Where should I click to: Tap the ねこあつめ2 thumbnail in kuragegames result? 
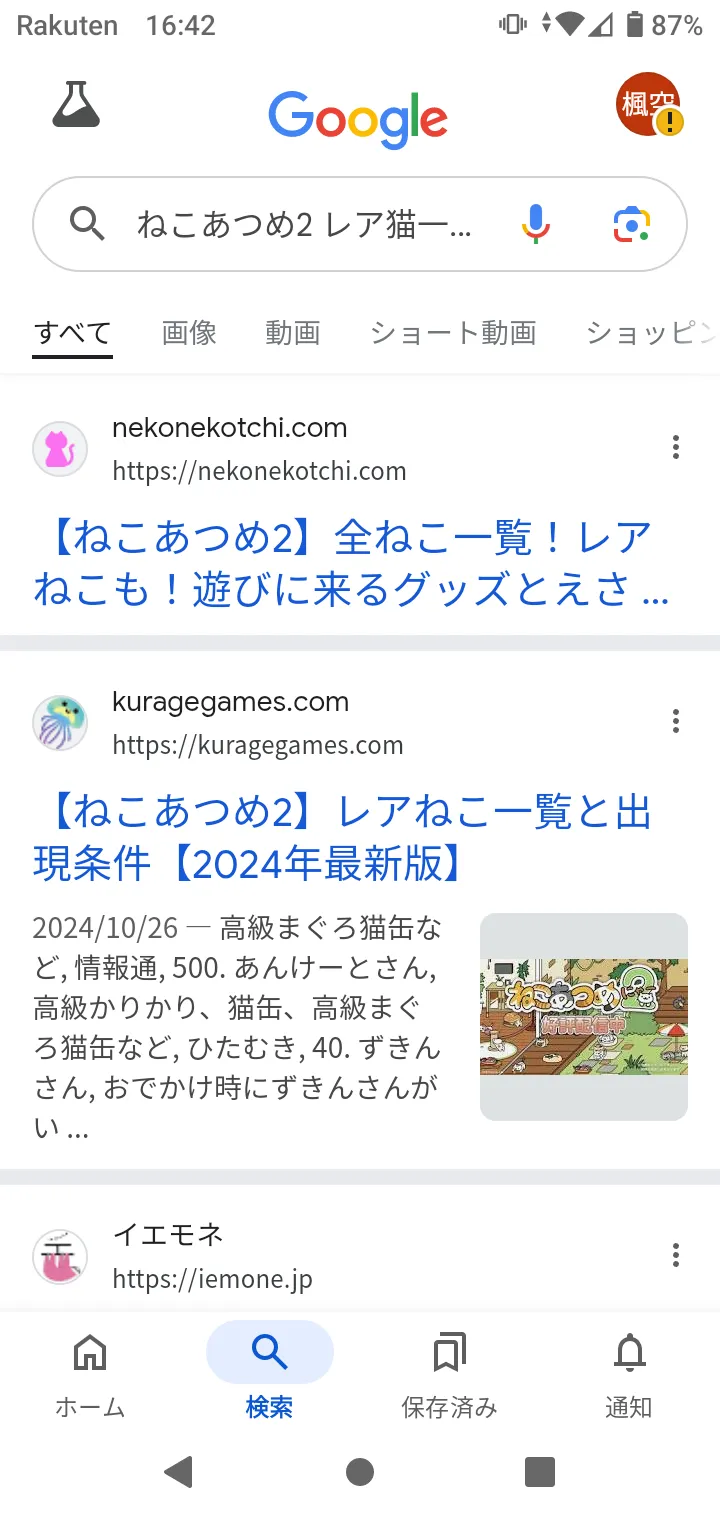pyautogui.click(x=584, y=1017)
